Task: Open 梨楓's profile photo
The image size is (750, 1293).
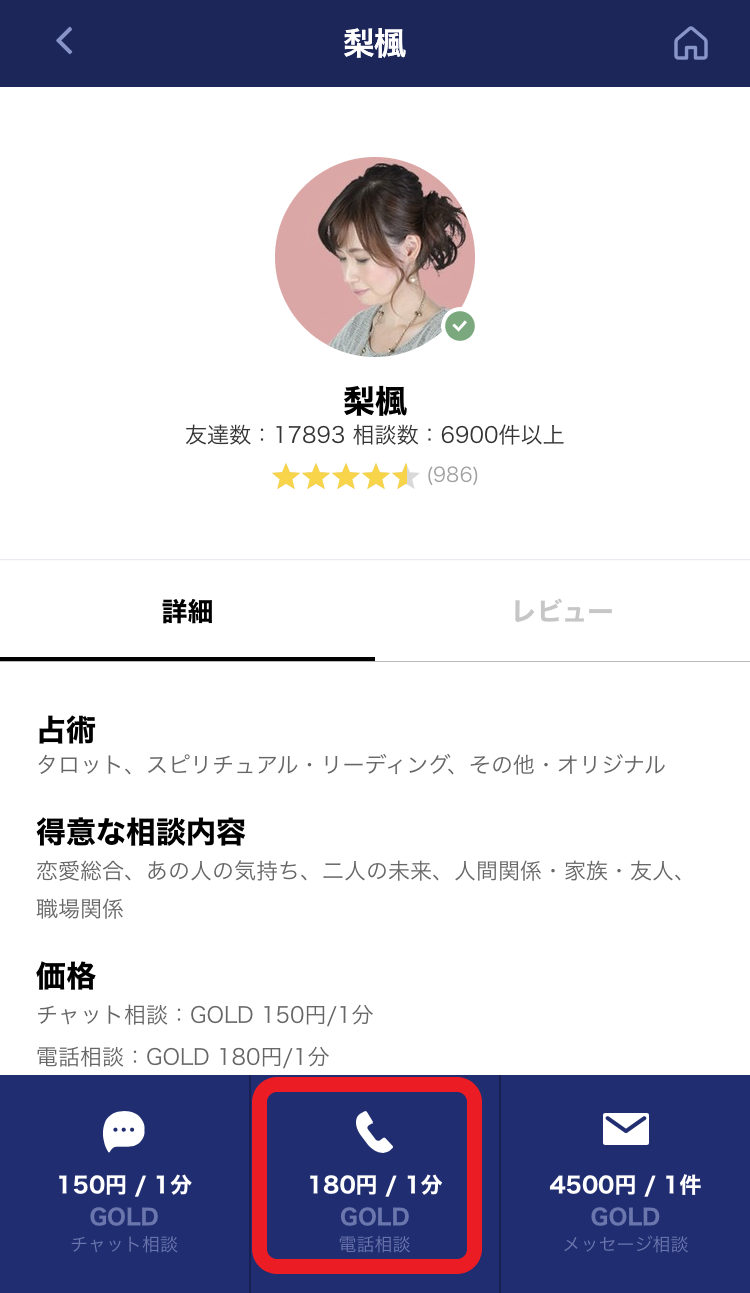Action: 374,257
